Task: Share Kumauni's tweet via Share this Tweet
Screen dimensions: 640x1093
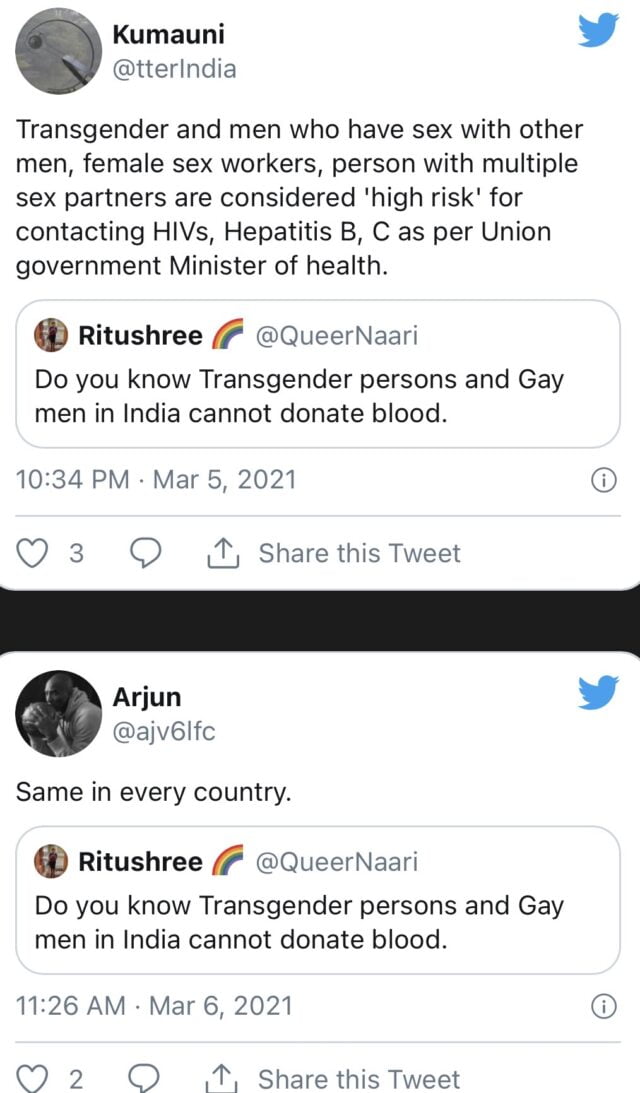Action: click(336, 553)
